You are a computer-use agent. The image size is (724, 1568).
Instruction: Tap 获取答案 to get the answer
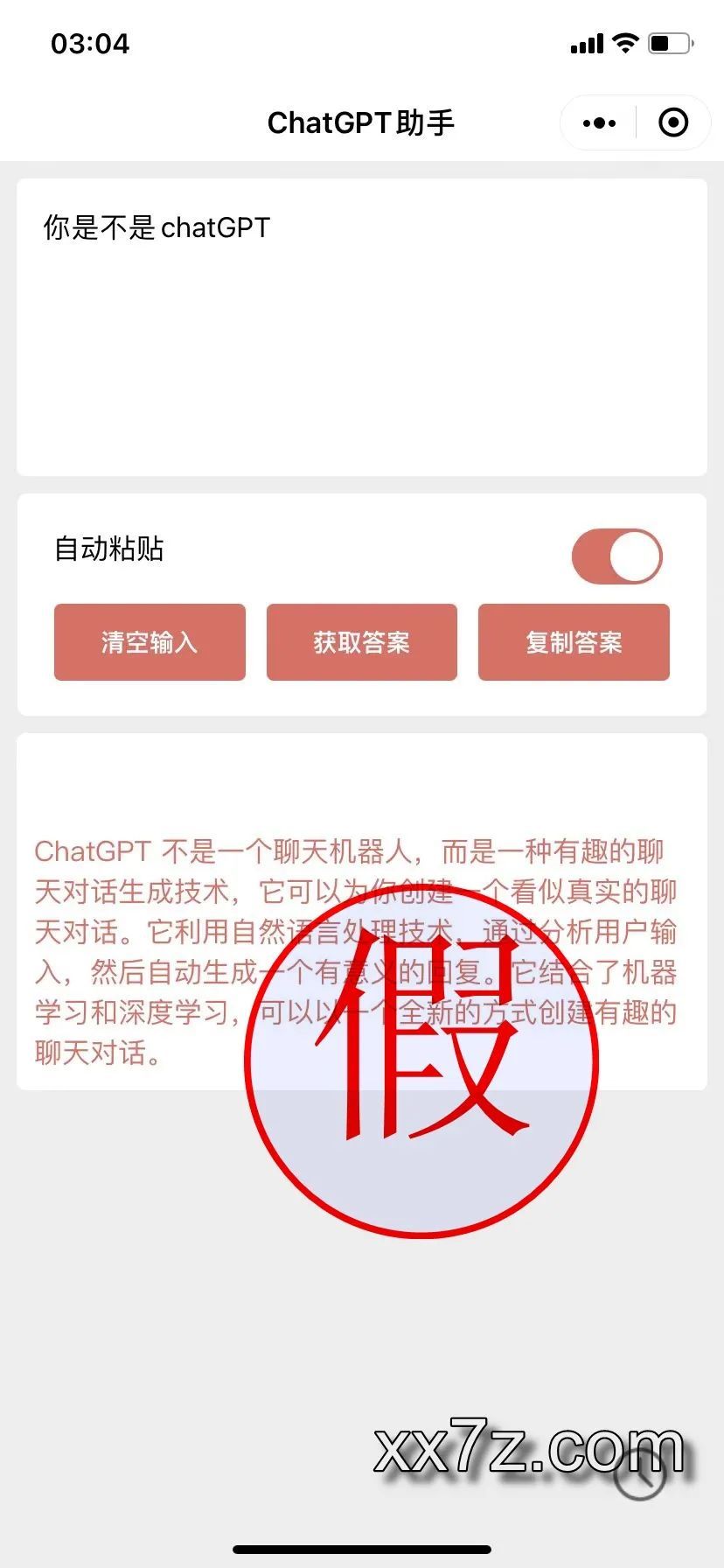361,642
